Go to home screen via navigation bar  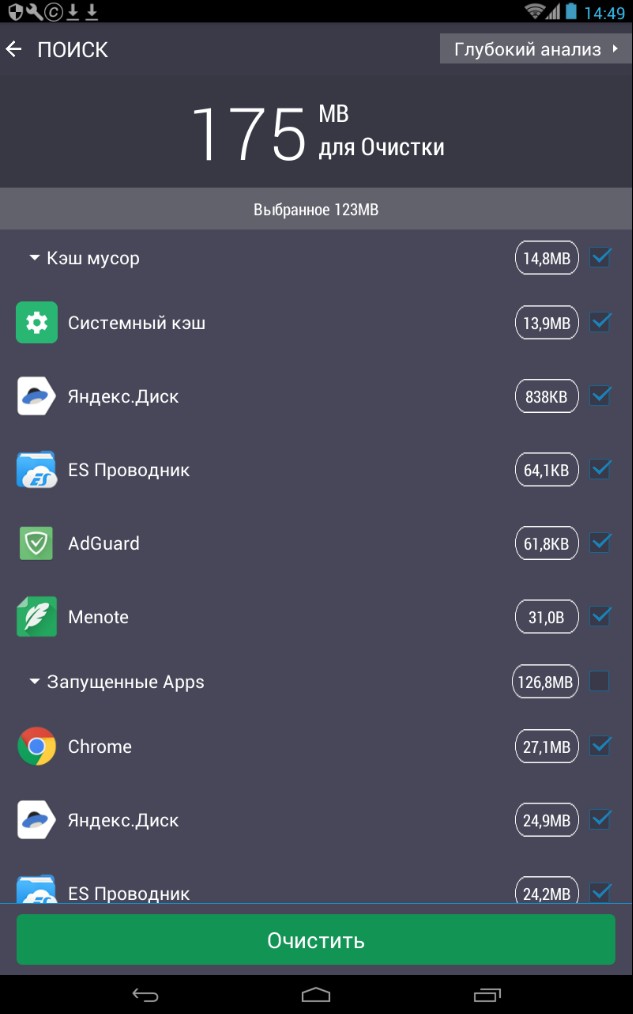point(316,995)
